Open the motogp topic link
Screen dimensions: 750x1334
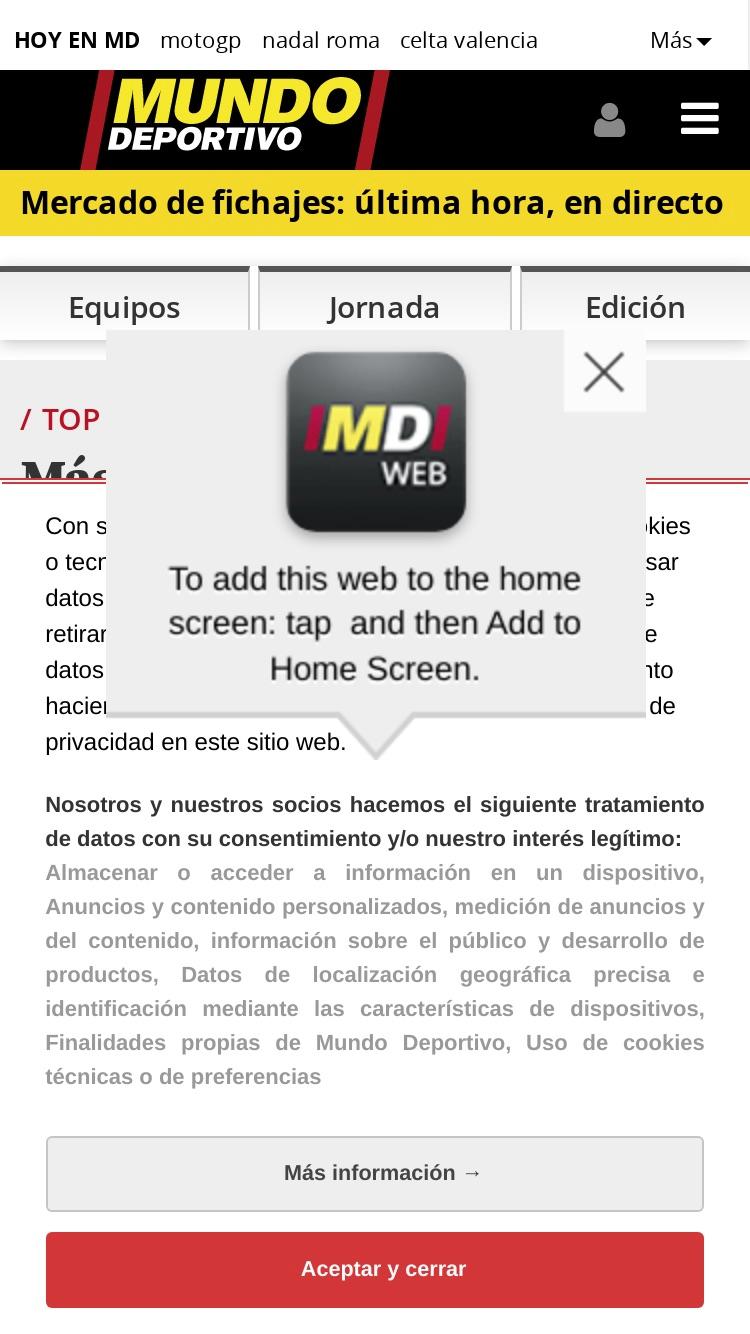(200, 40)
